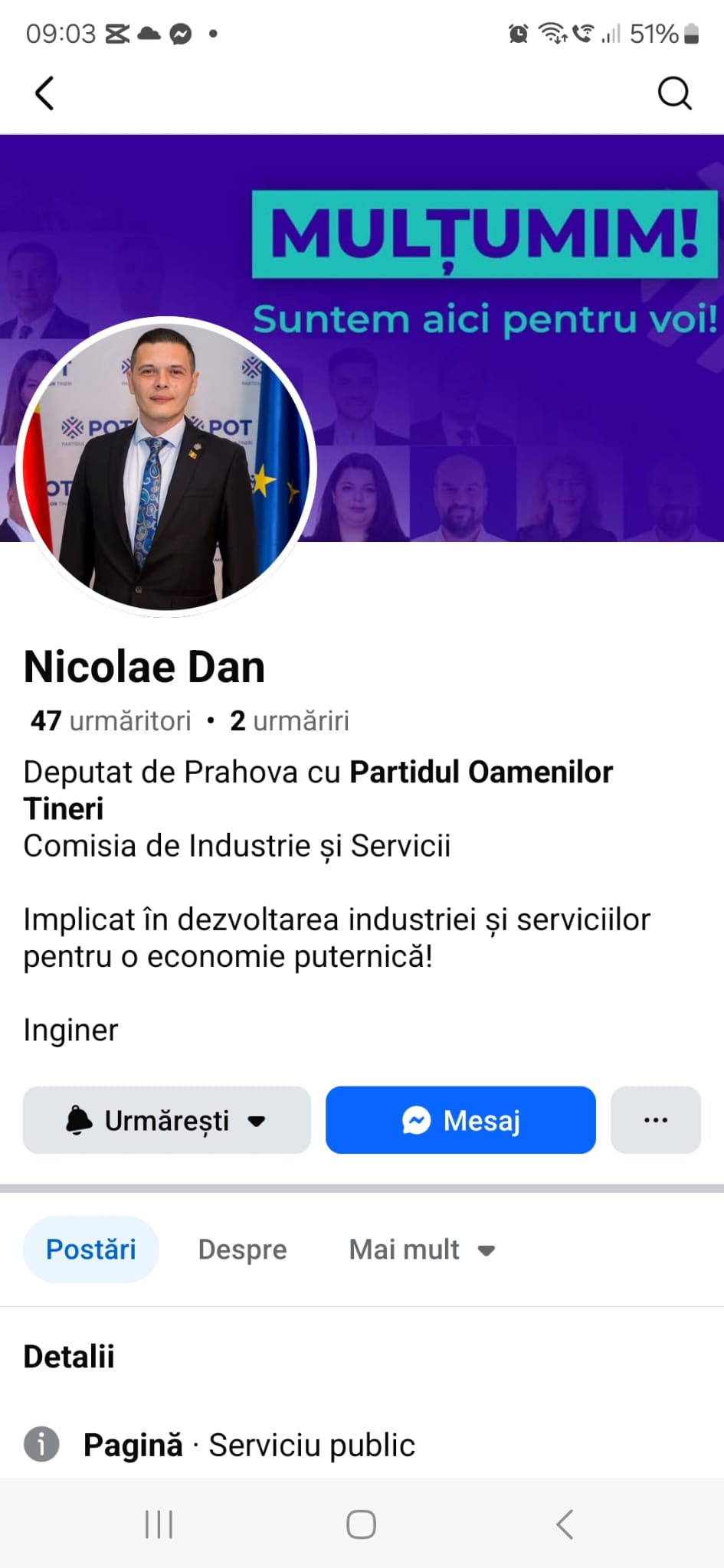Switch to the Despre tab
The width and height of the screenshot is (724, 1568).
pos(241,1249)
